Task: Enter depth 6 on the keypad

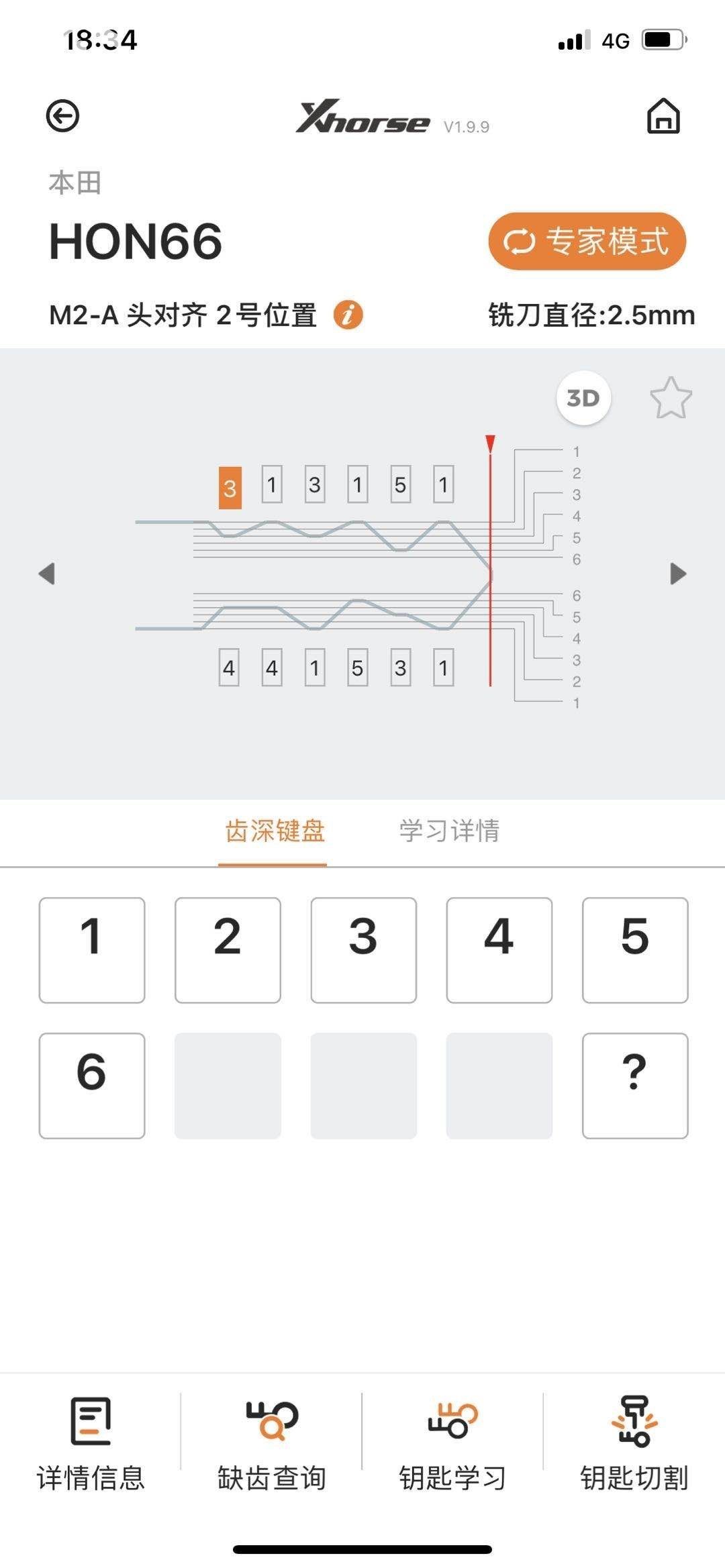Action: click(92, 1086)
